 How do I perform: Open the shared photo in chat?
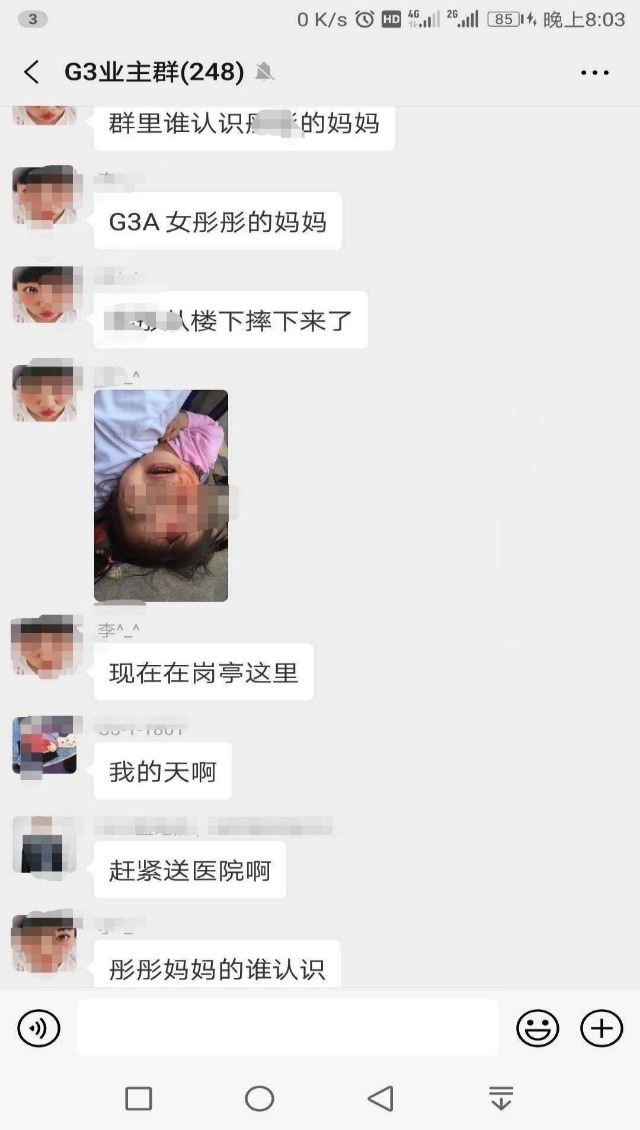click(161, 496)
